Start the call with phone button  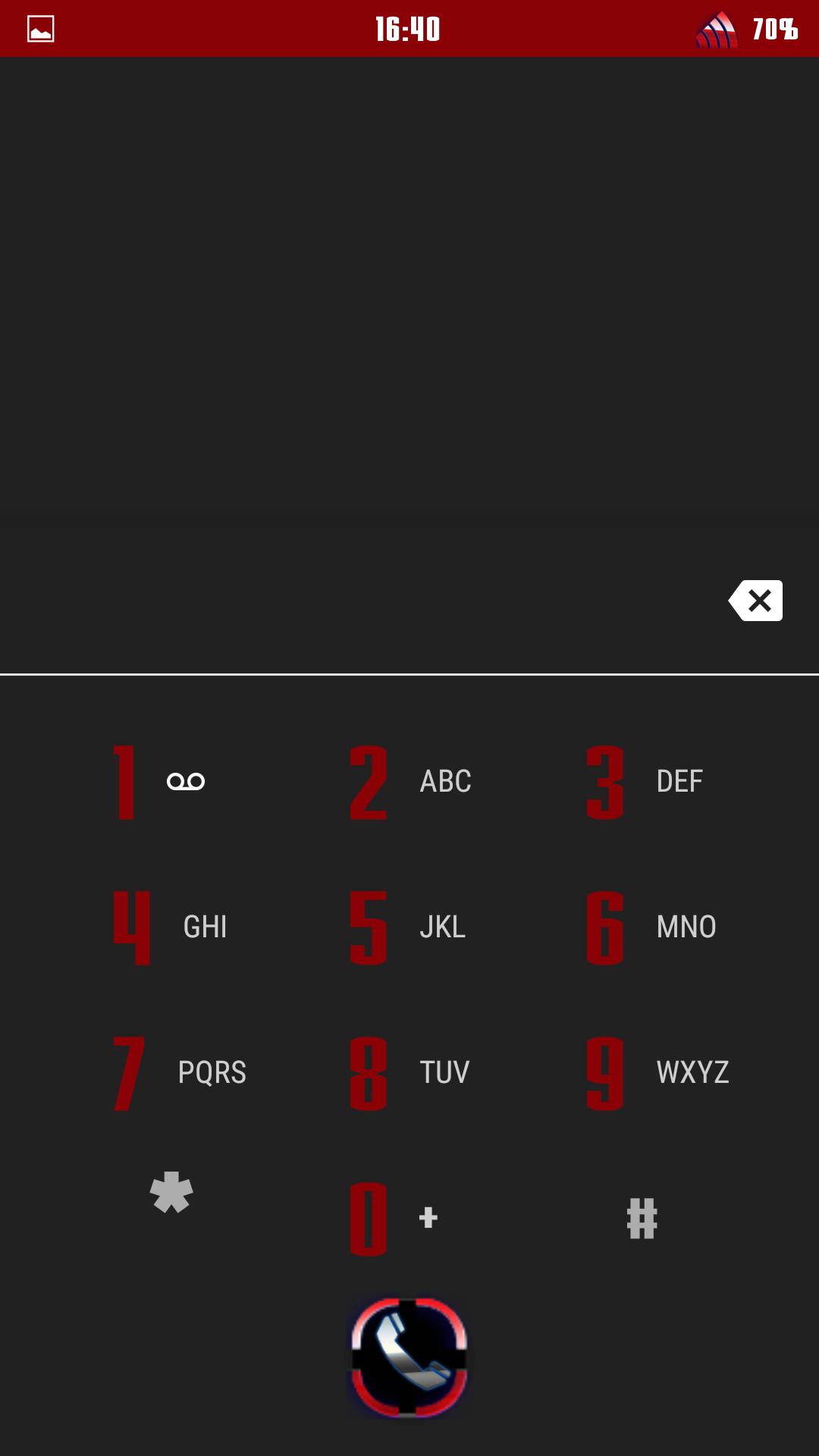pyautogui.click(x=409, y=1357)
